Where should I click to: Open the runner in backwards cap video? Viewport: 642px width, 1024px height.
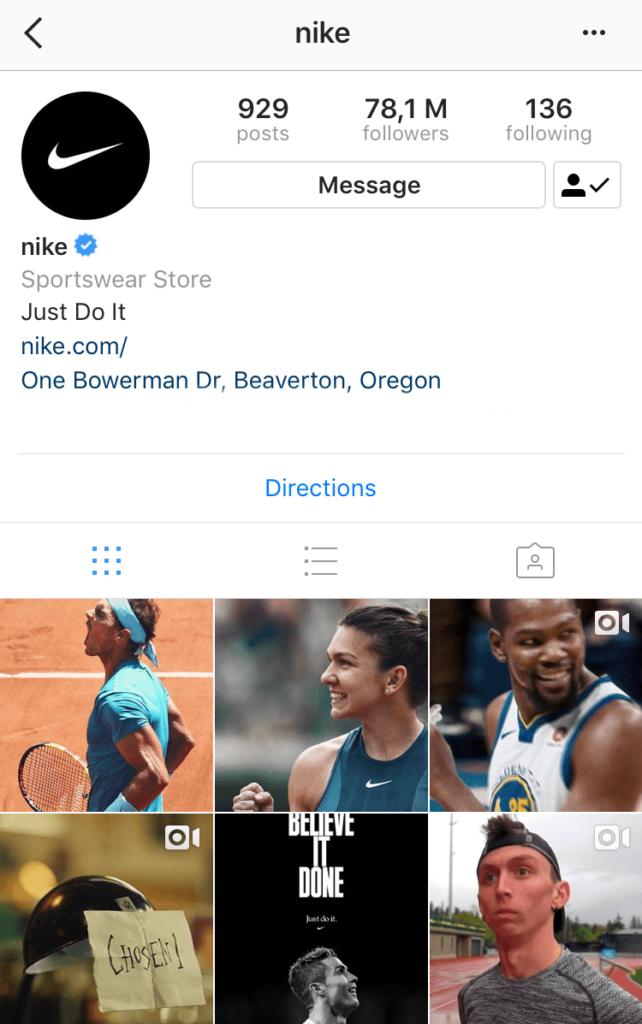point(536,919)
